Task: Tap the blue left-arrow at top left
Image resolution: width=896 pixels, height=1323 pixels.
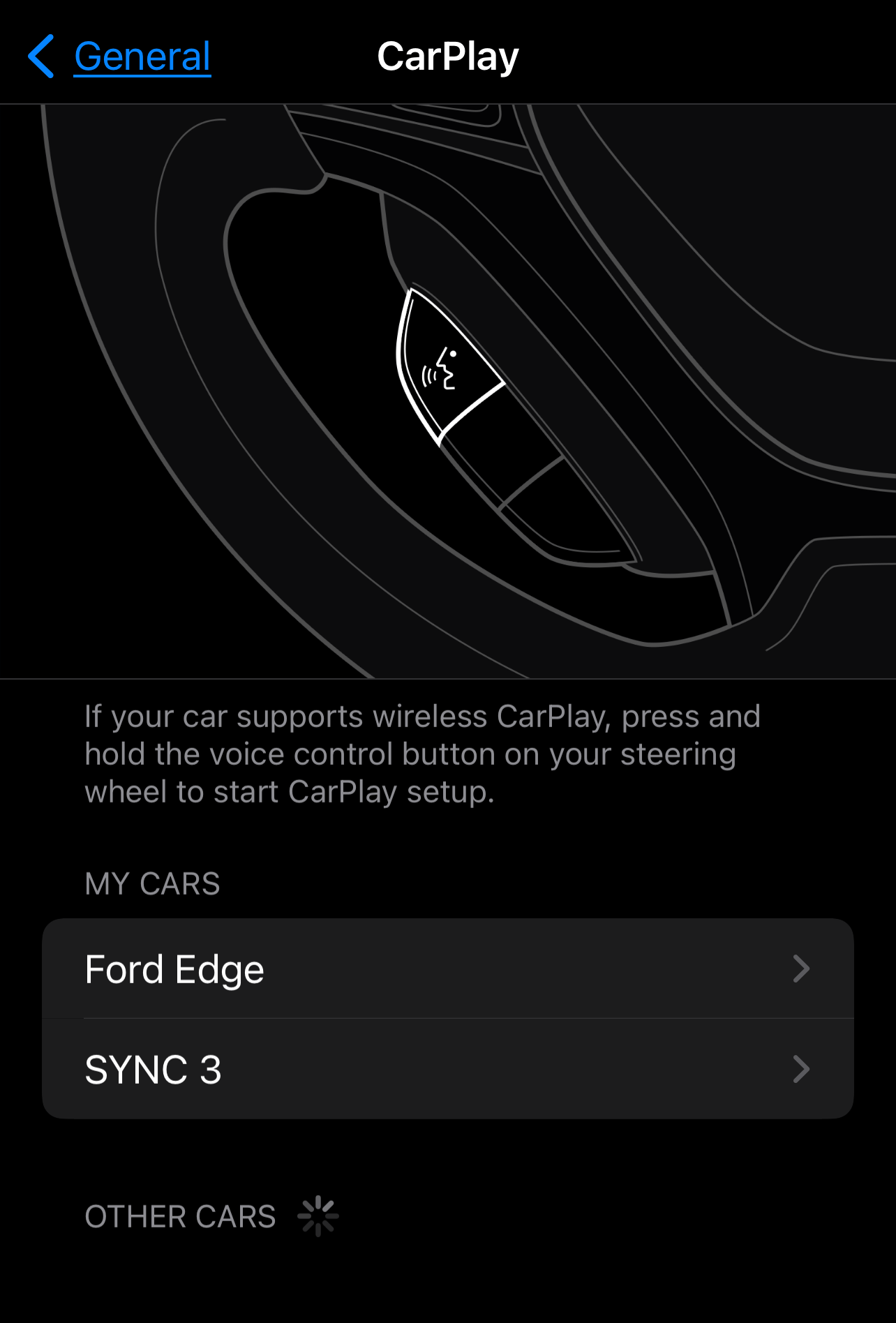Action: click(x=42, y=56)
